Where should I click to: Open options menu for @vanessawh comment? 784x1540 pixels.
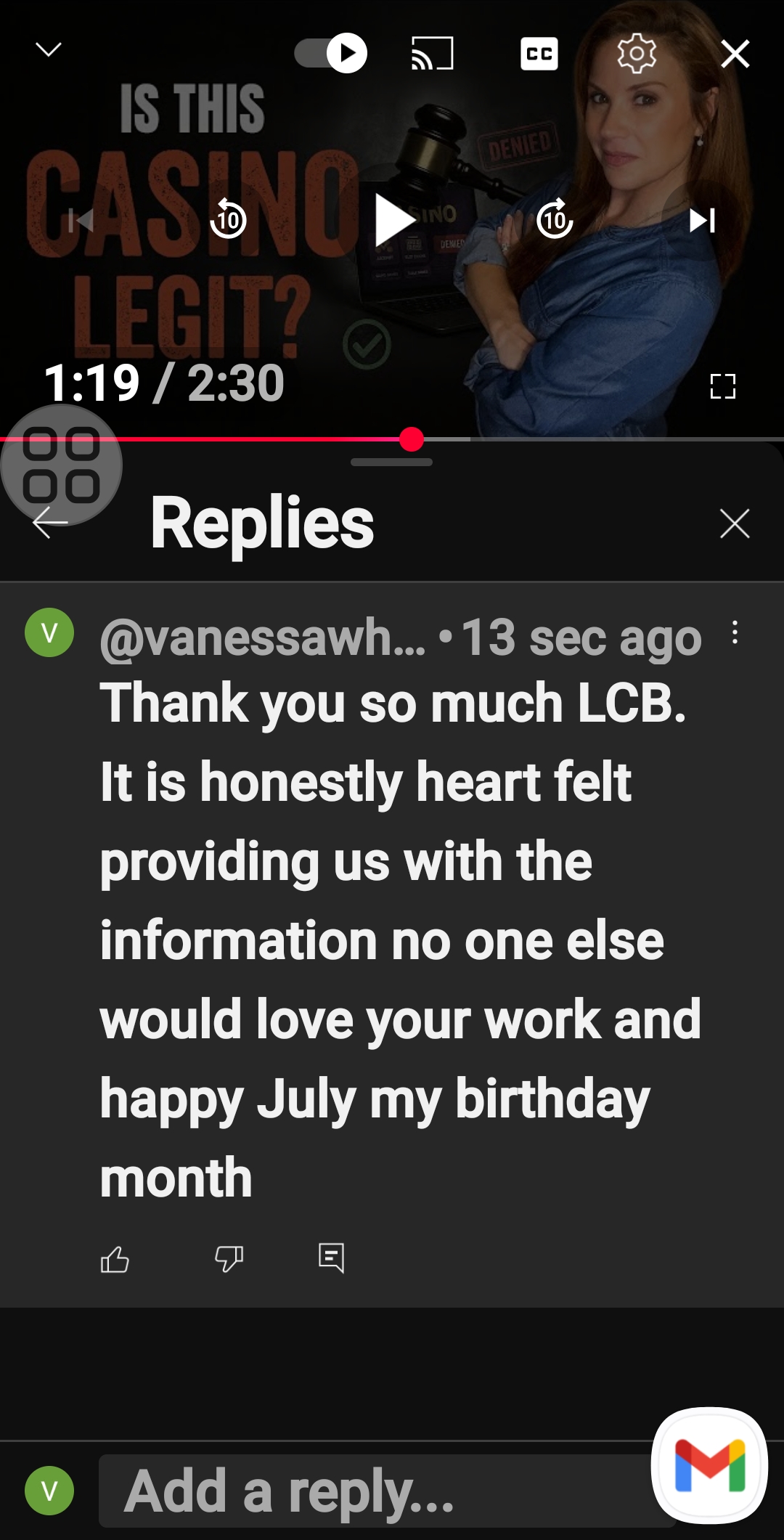(x=735, y=633)
